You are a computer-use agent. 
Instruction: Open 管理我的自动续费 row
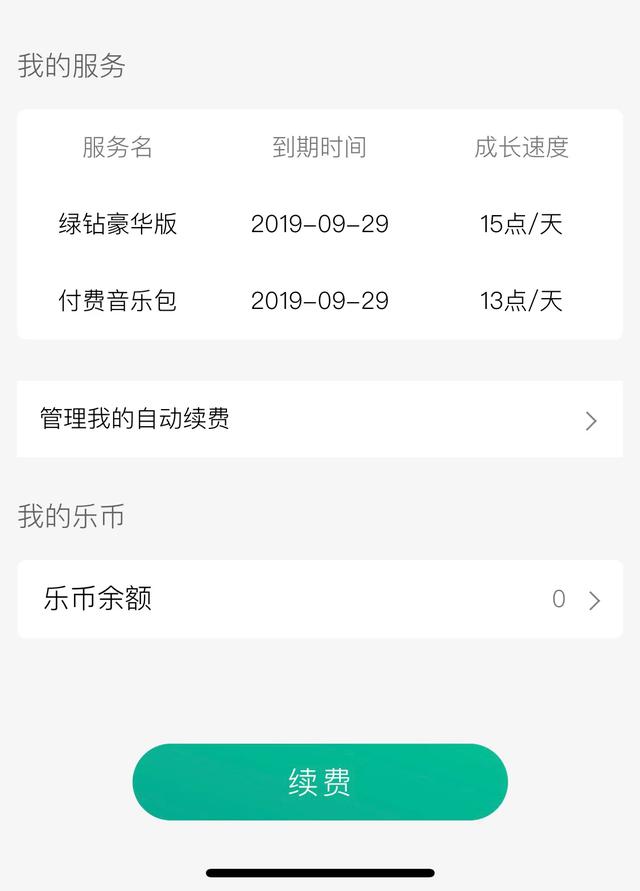(319, 419)
